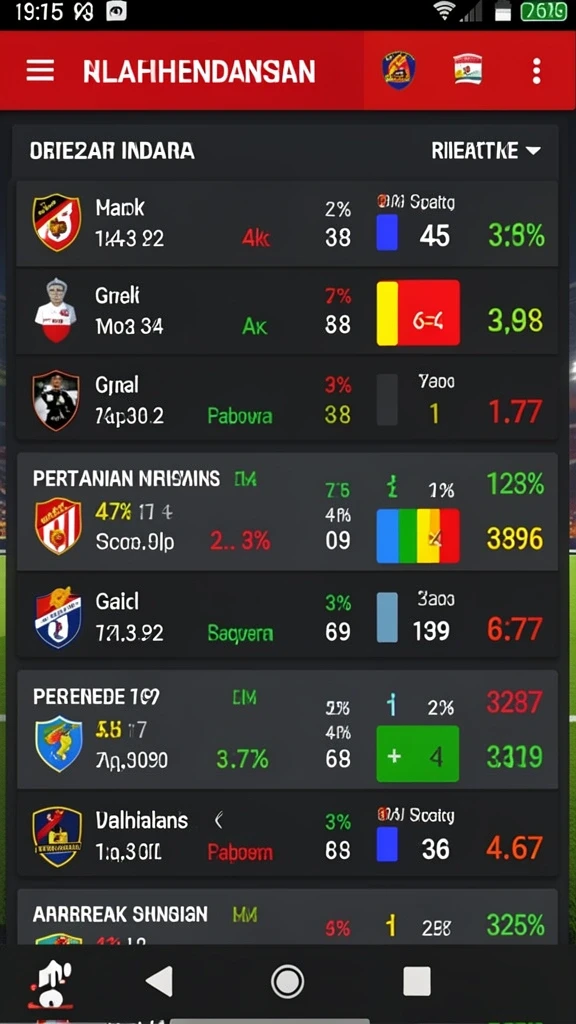Open the PERENEDE card
The image size is (576, 1024).
coord(287,729)
